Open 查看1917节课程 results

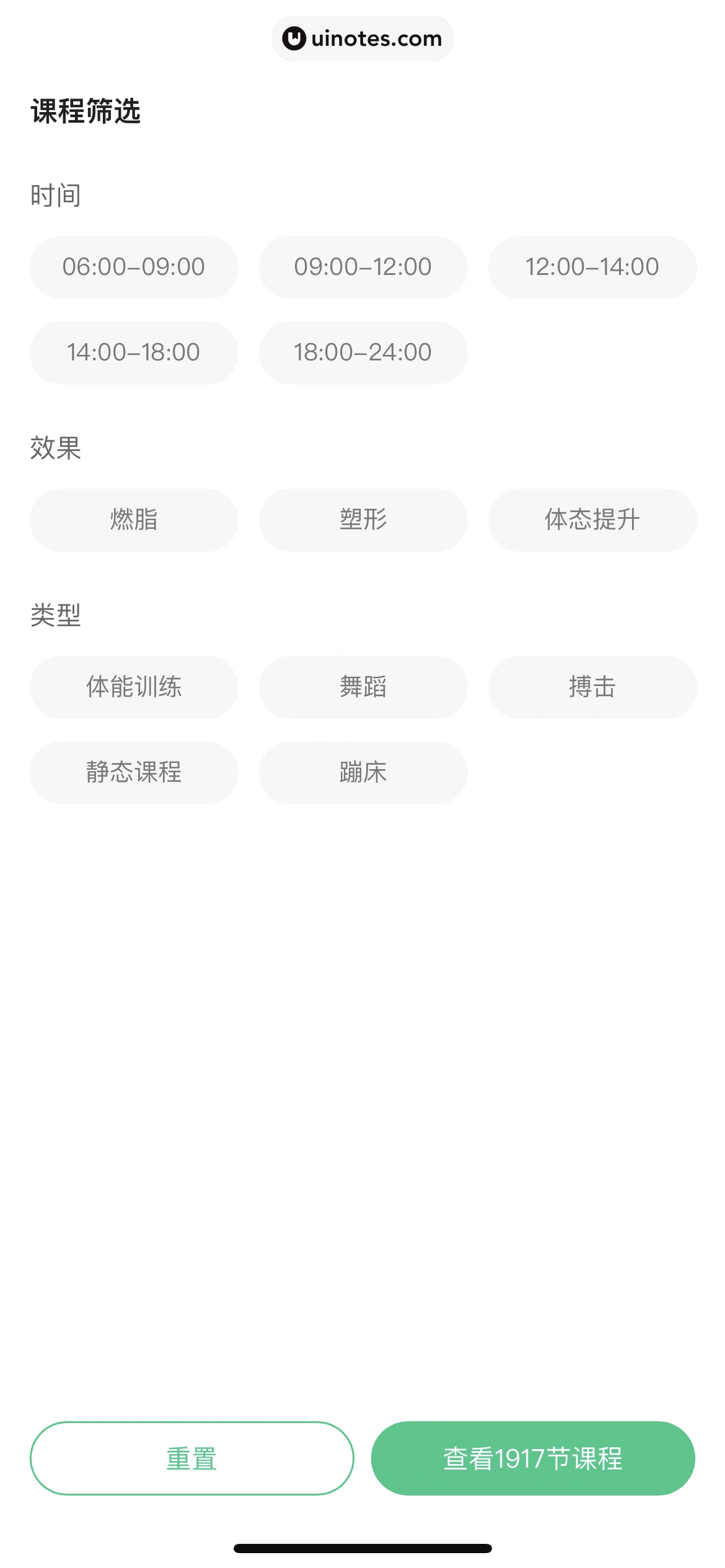(x=533, y=1458)
